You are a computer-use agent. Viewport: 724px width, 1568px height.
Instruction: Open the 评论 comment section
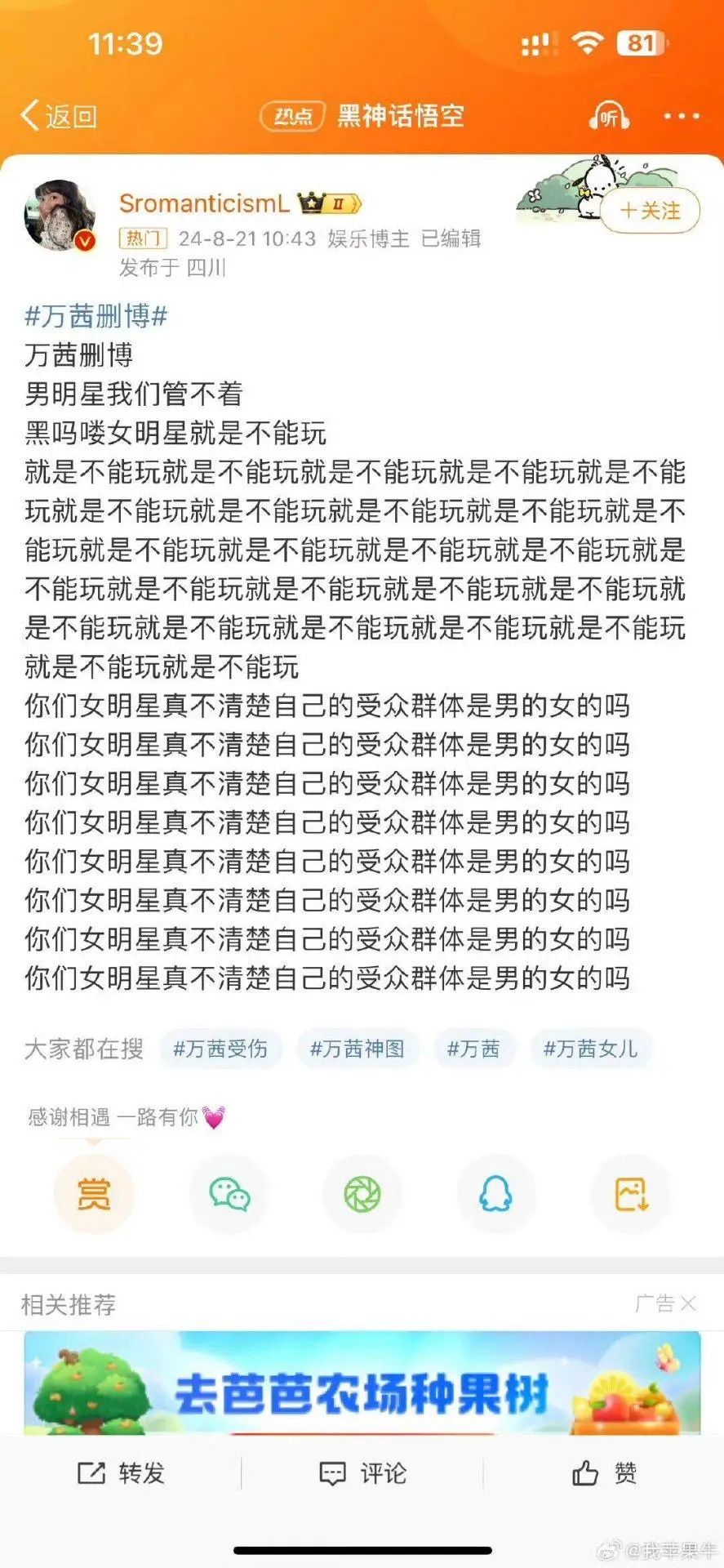[x=362, y=1473]
